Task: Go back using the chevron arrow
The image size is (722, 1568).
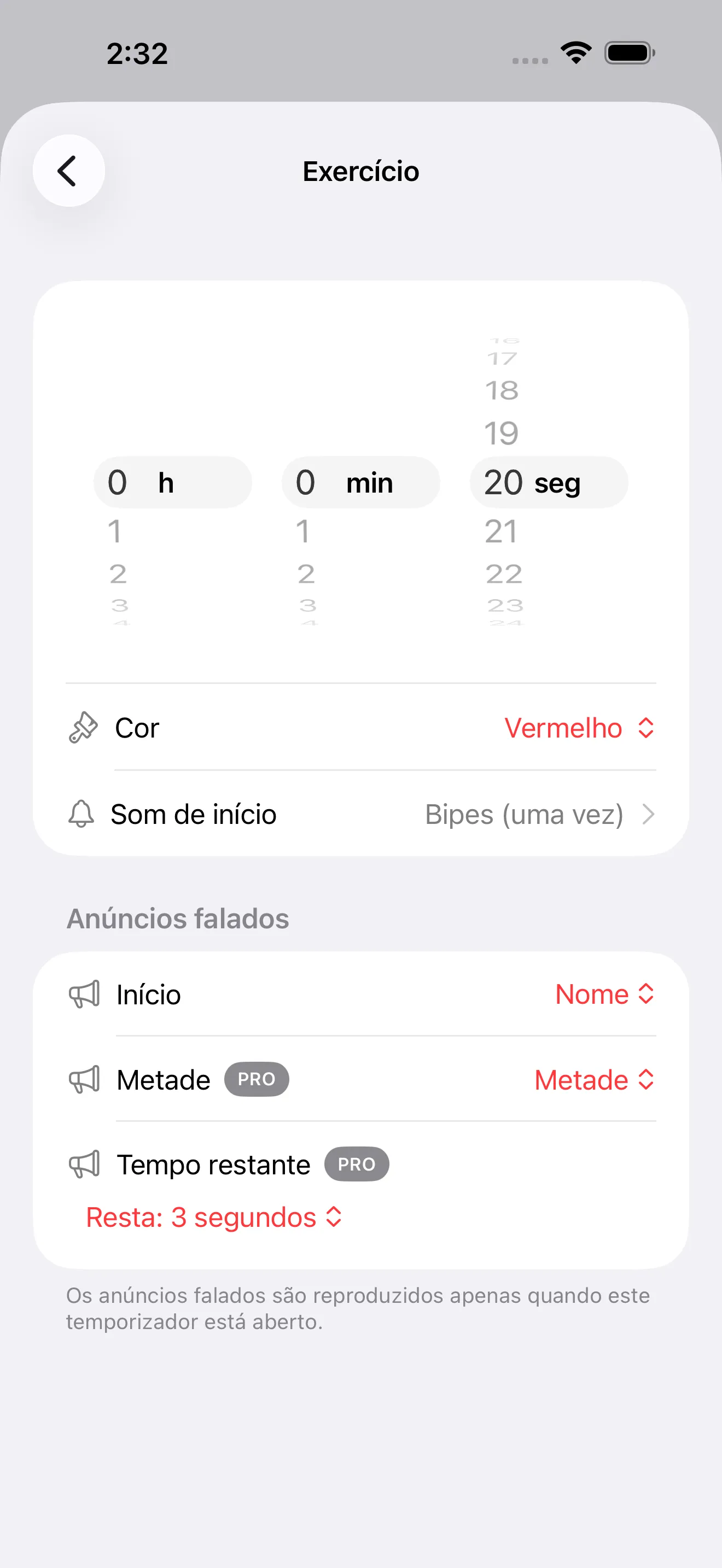Action: click(68, 171)
